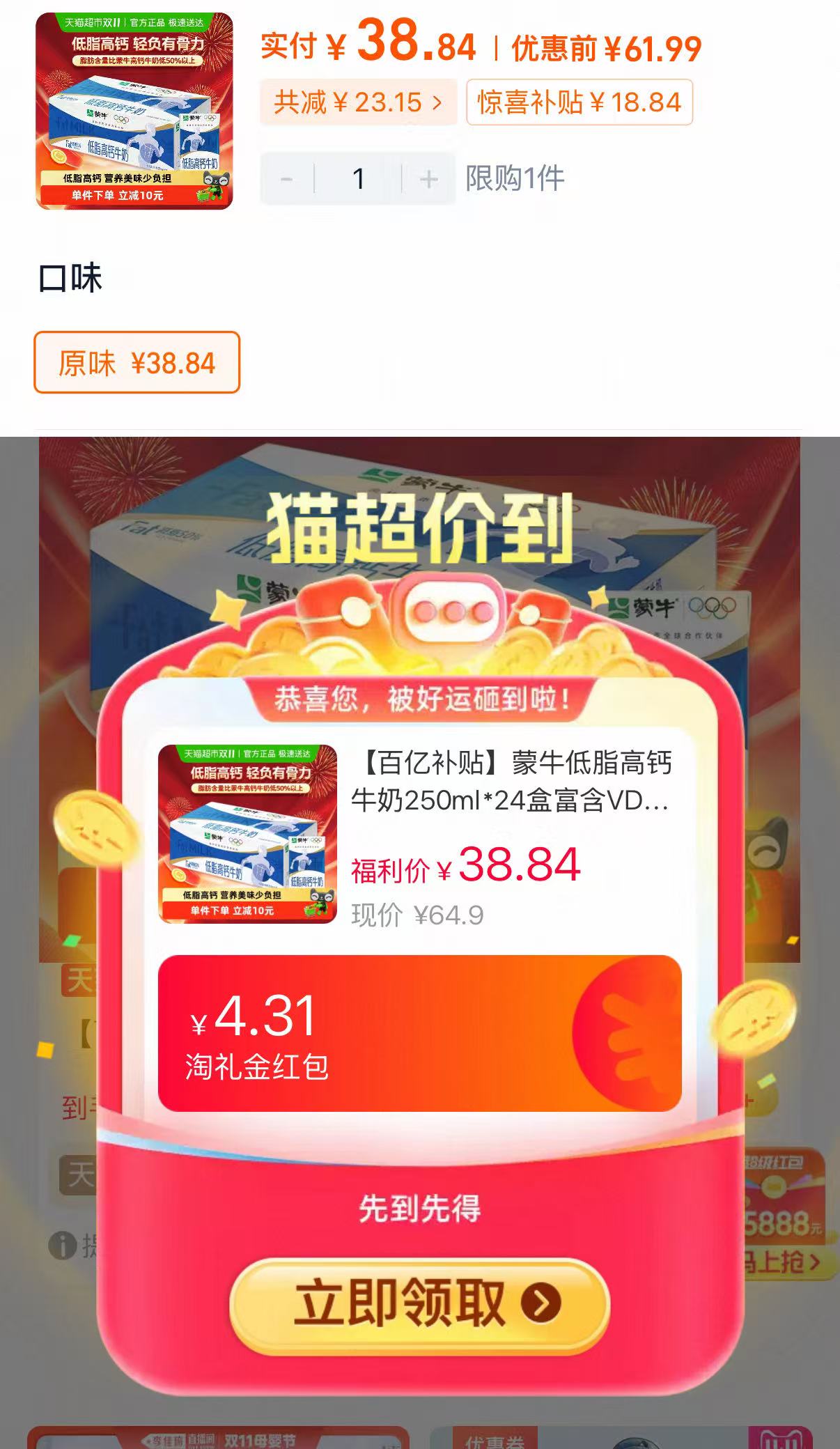This screenshot has width=840, height=1449.
Task: Click the 惊喜补贴¥18.84 subsidy badge
Action: tap(580, 103)
